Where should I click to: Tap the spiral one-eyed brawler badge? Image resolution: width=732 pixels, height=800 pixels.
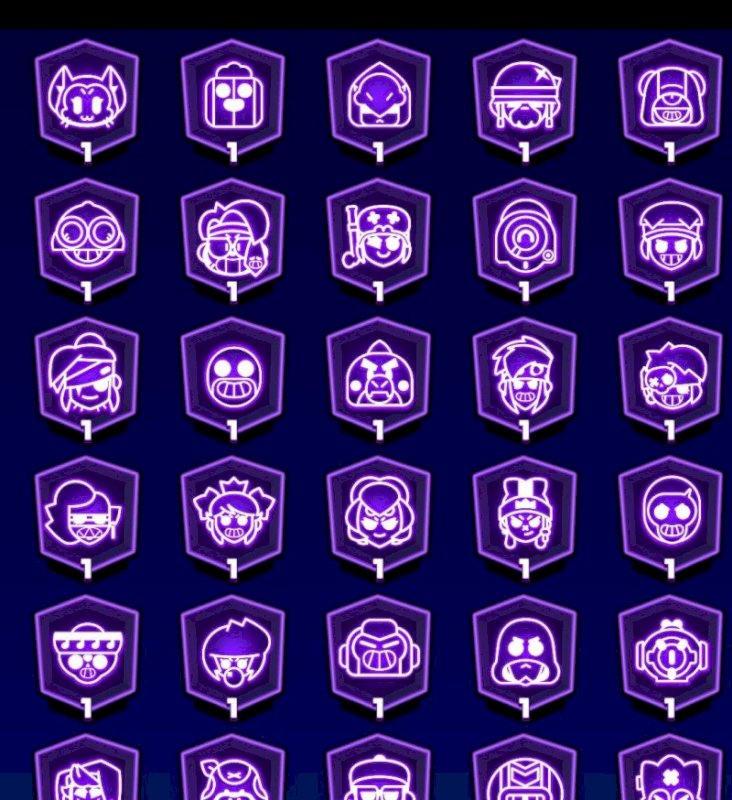click(x=524, y=236)
